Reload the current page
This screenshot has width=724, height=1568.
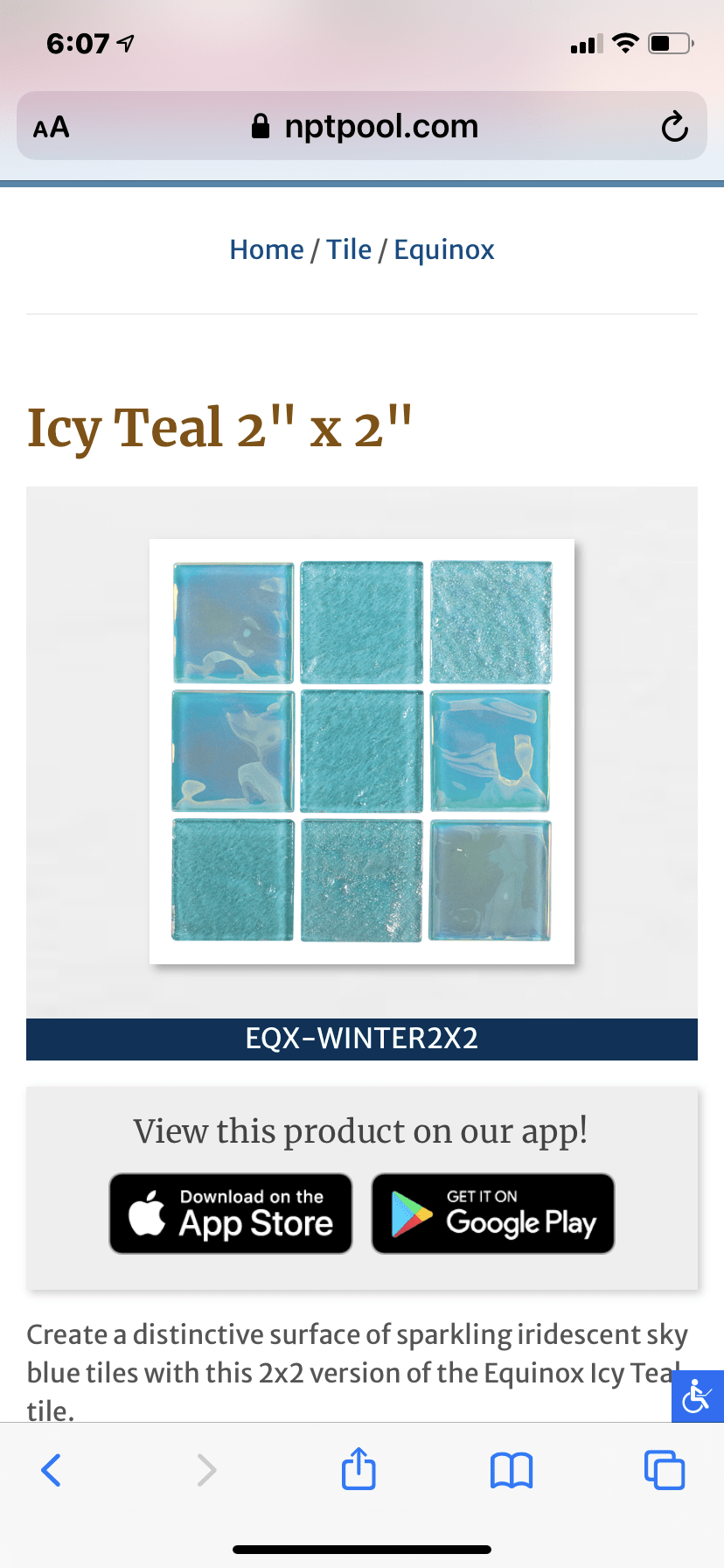point(674,128)
